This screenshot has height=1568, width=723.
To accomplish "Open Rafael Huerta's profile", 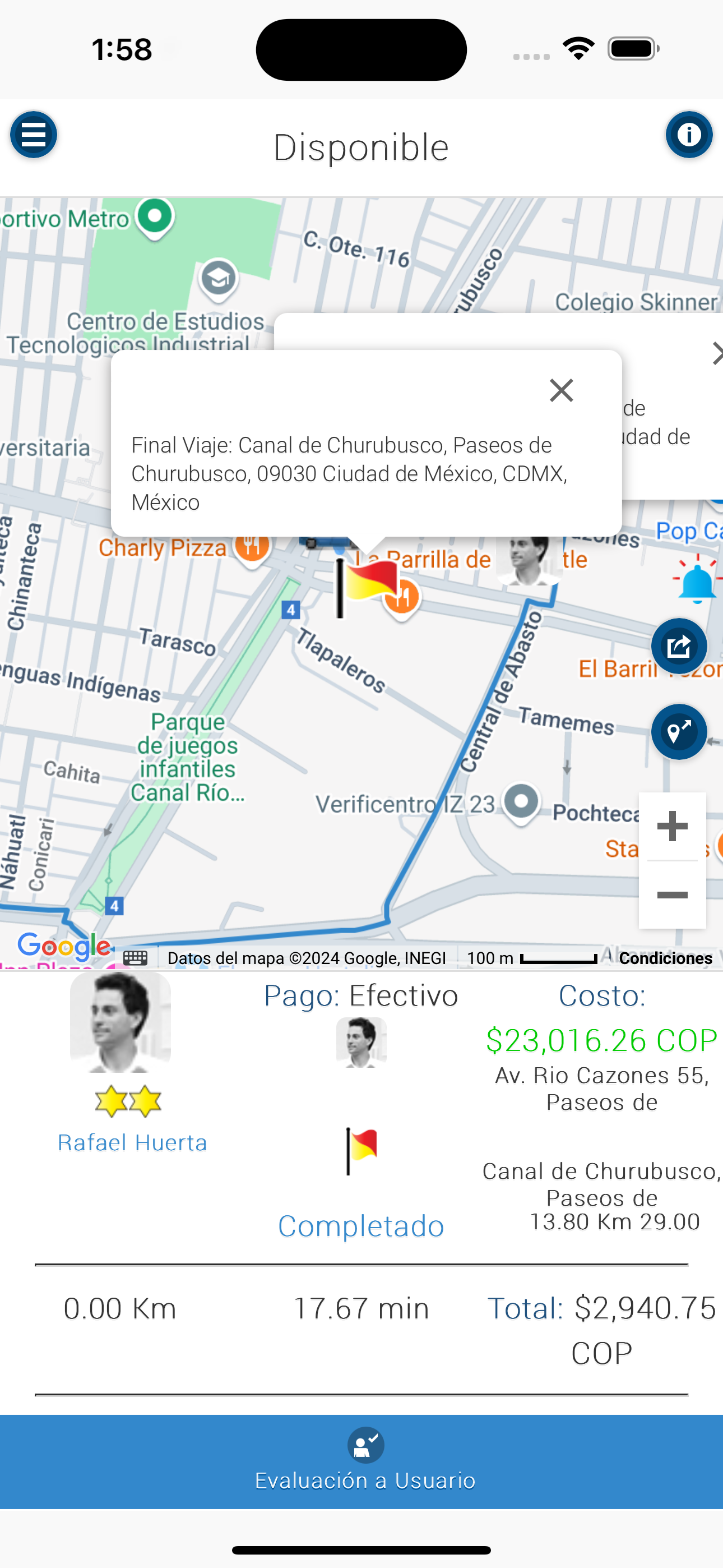I will pyautogui.click(x=132, y=1142).
